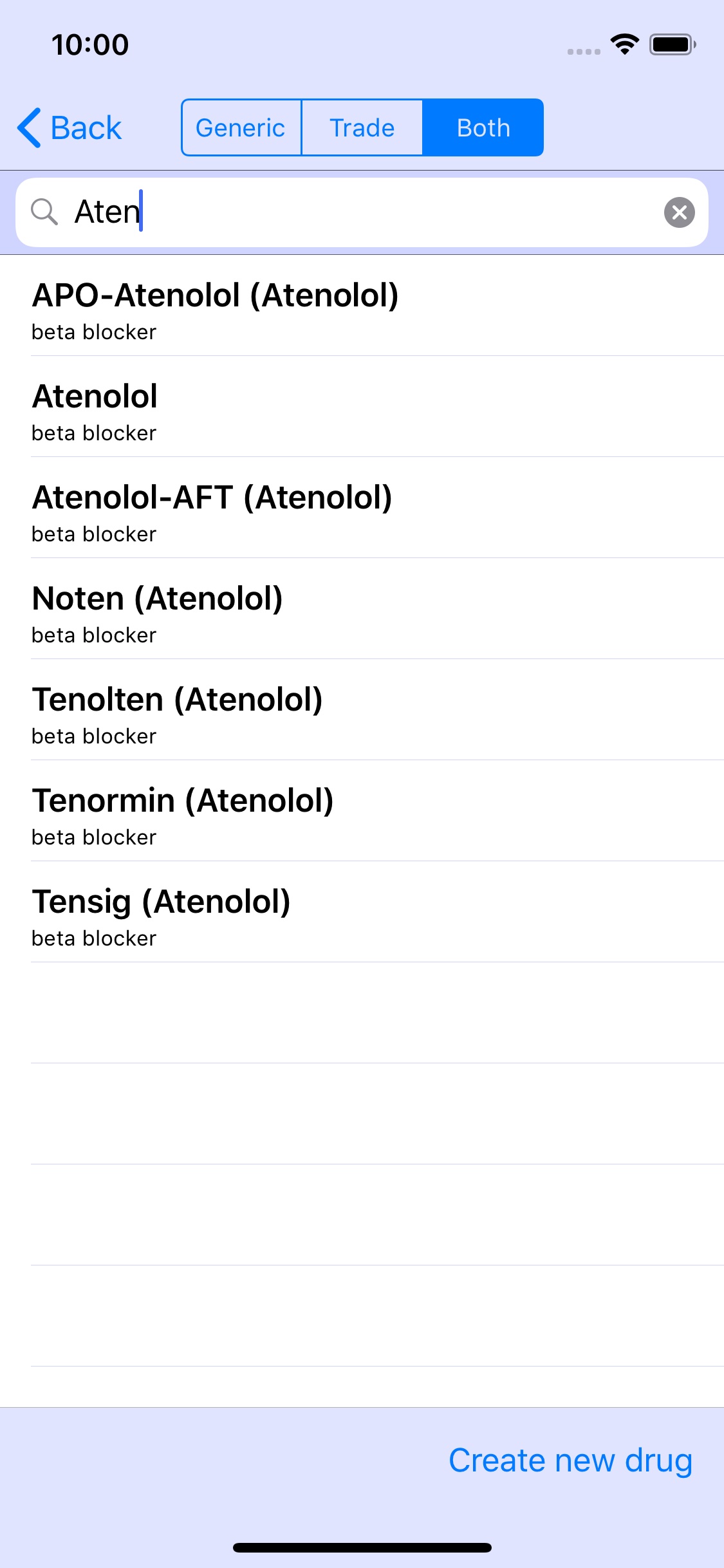Screen dimensions: 724x1568
Task: Switch to the Trade filter
Action: click(x=362, y=127)
